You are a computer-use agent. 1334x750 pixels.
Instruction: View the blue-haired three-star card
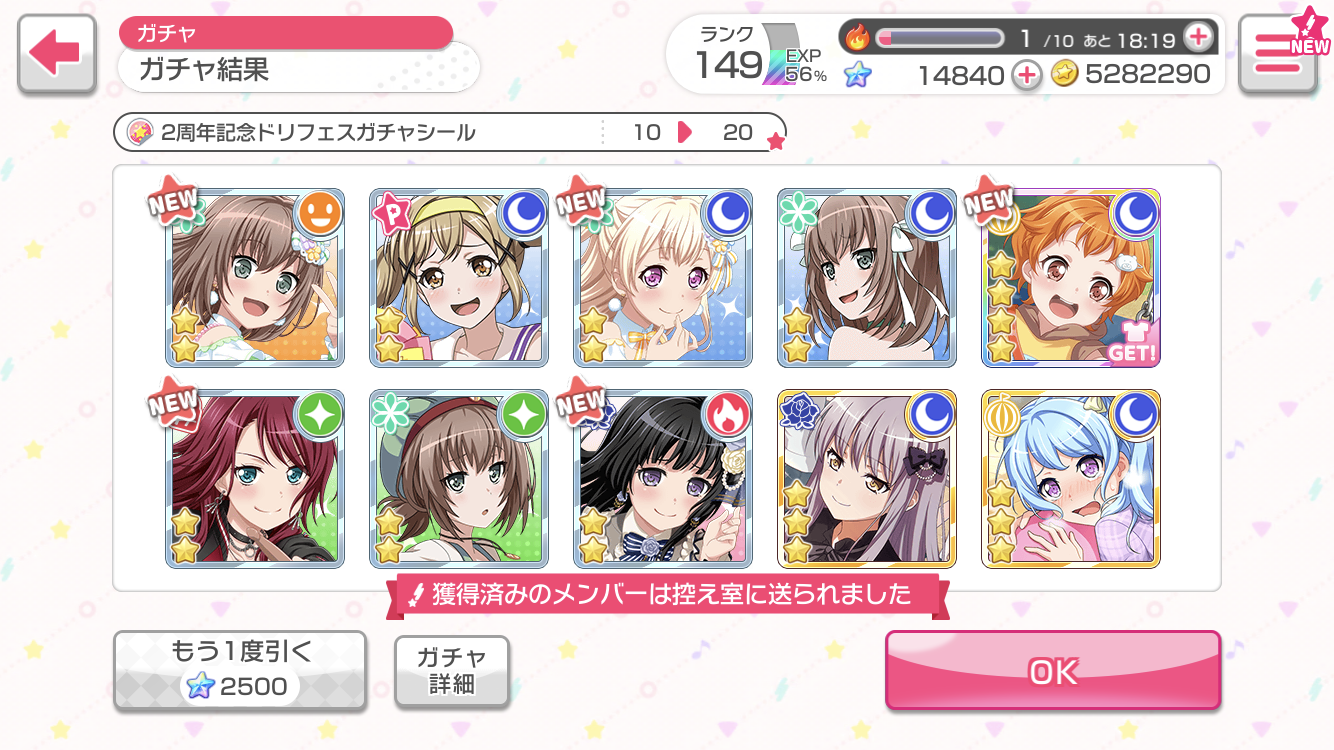[1070, 479]
